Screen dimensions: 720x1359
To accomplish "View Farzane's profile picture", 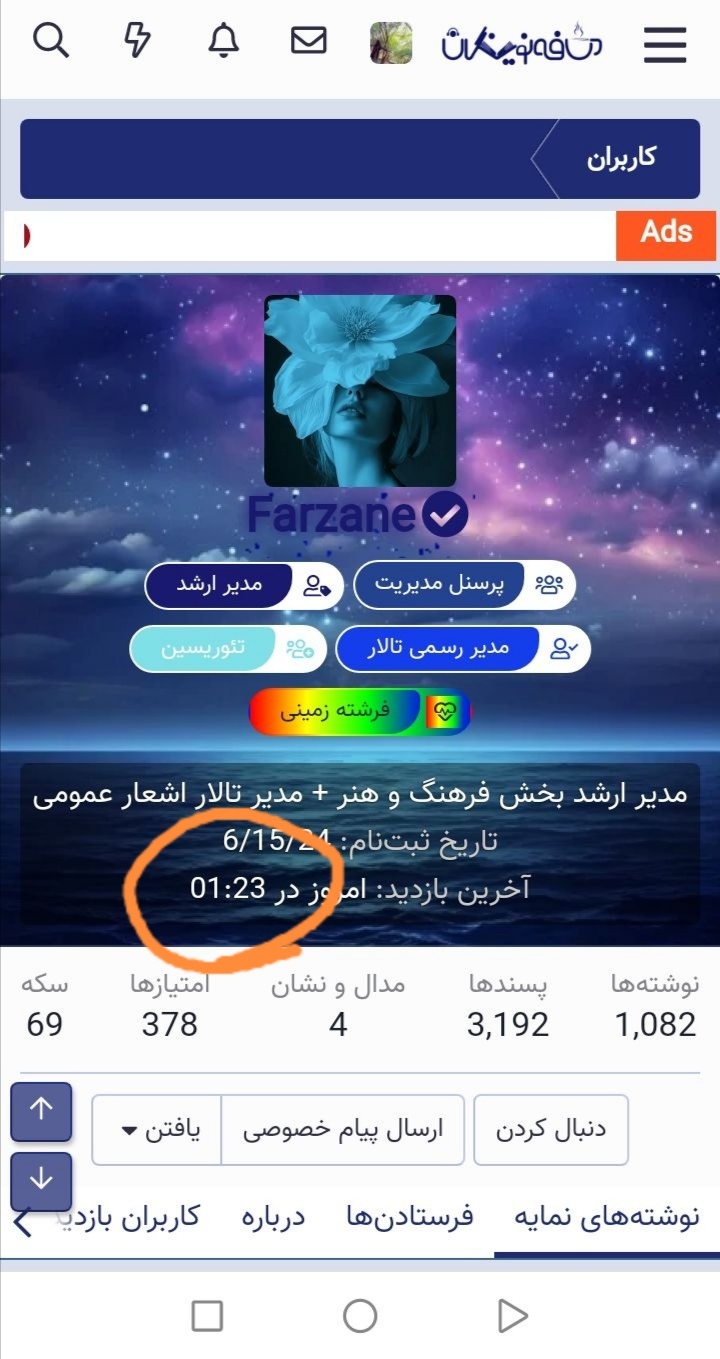I will [x=360, y=390].
